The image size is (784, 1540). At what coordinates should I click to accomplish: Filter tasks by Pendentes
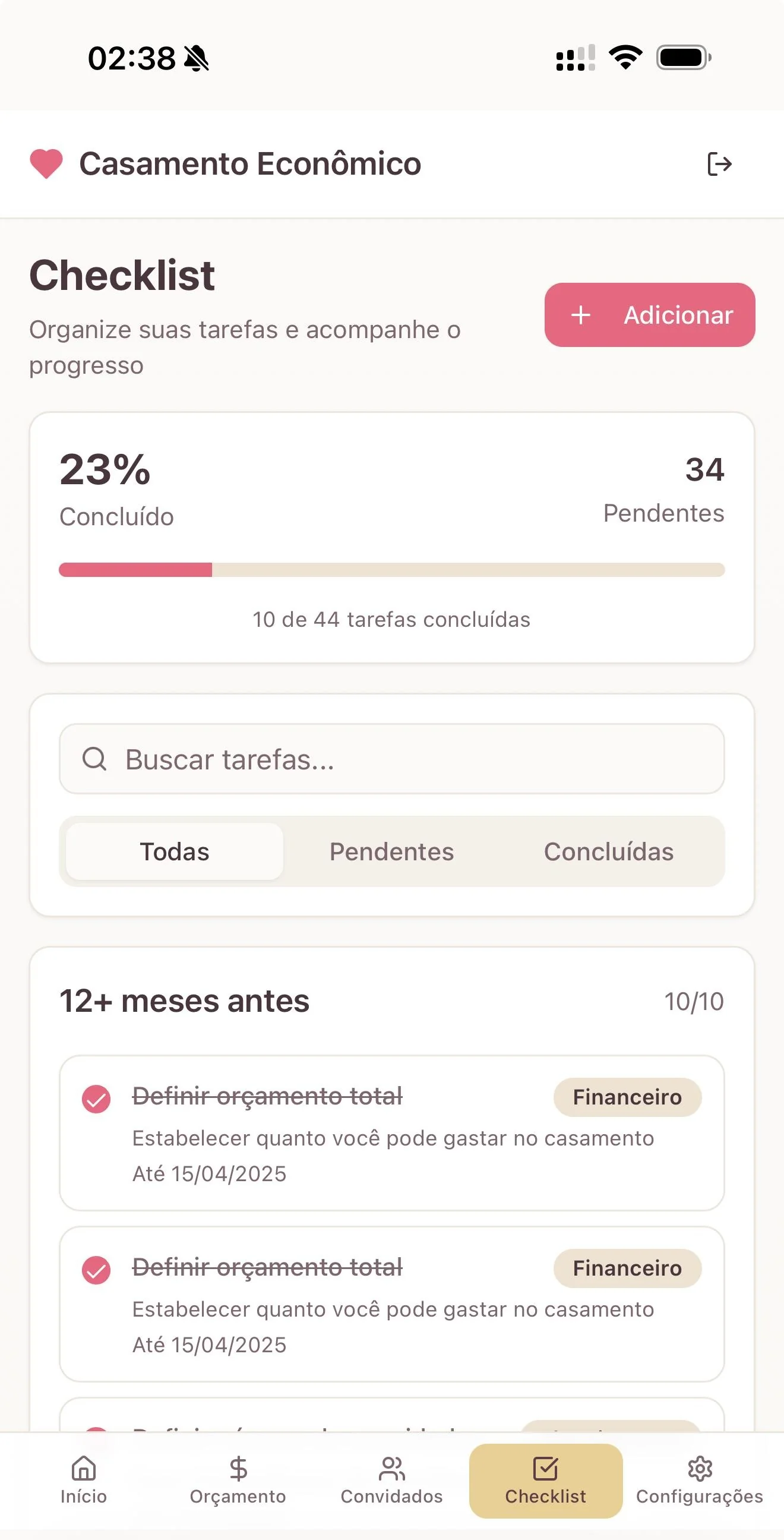coord(391,851)
